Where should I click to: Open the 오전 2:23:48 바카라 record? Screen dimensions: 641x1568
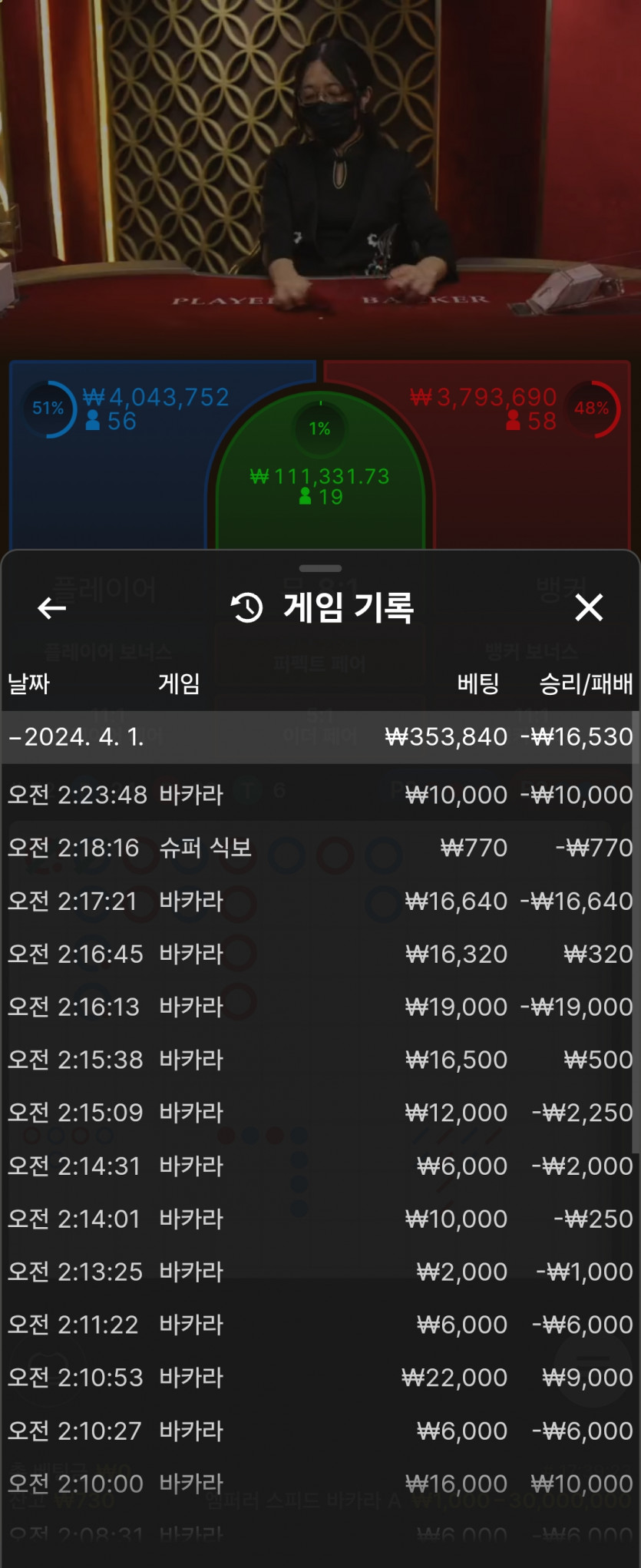[319, 794]
